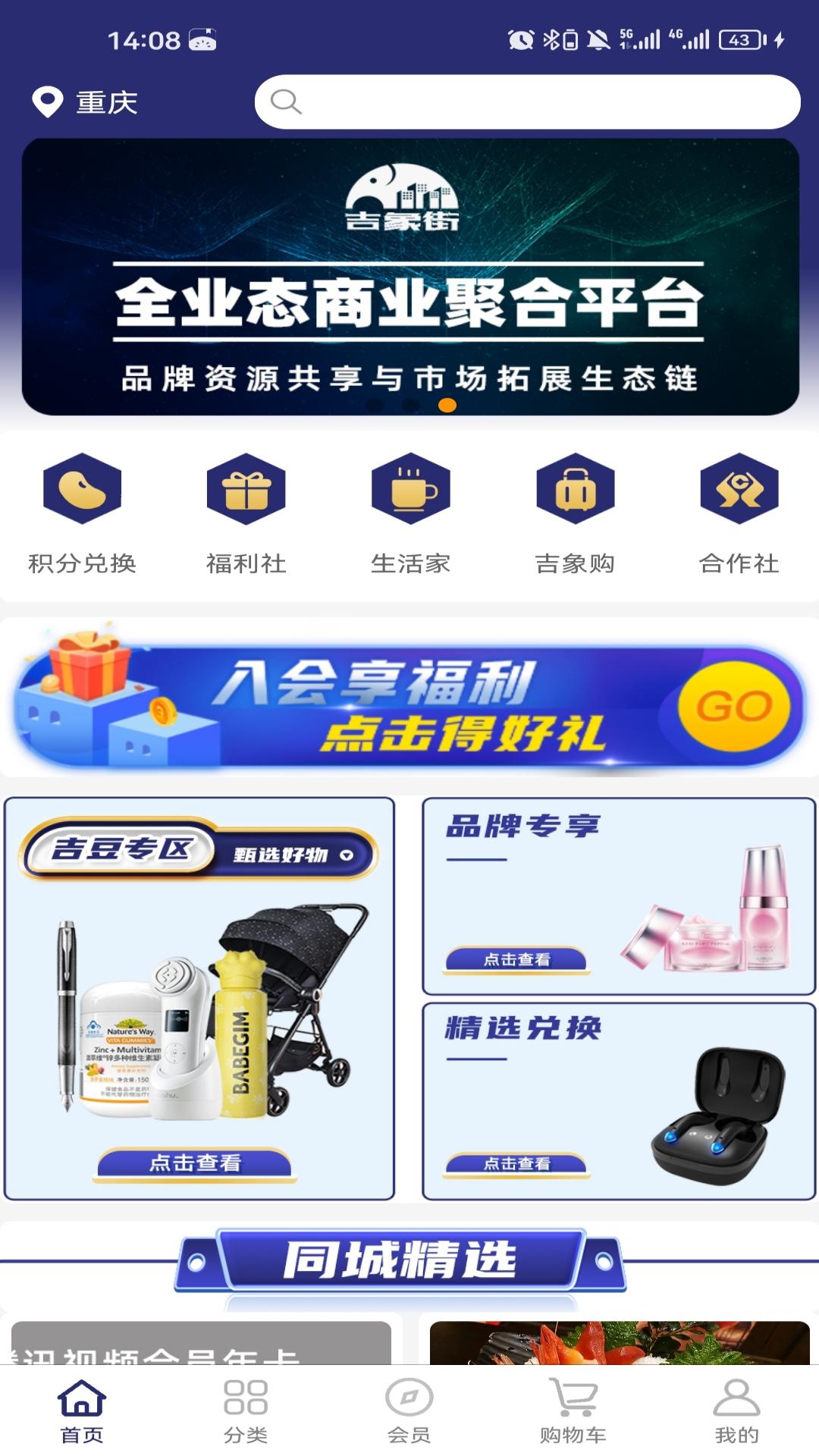
Task: Tap the location pin icon before 重庆
Action: [47, 102]
